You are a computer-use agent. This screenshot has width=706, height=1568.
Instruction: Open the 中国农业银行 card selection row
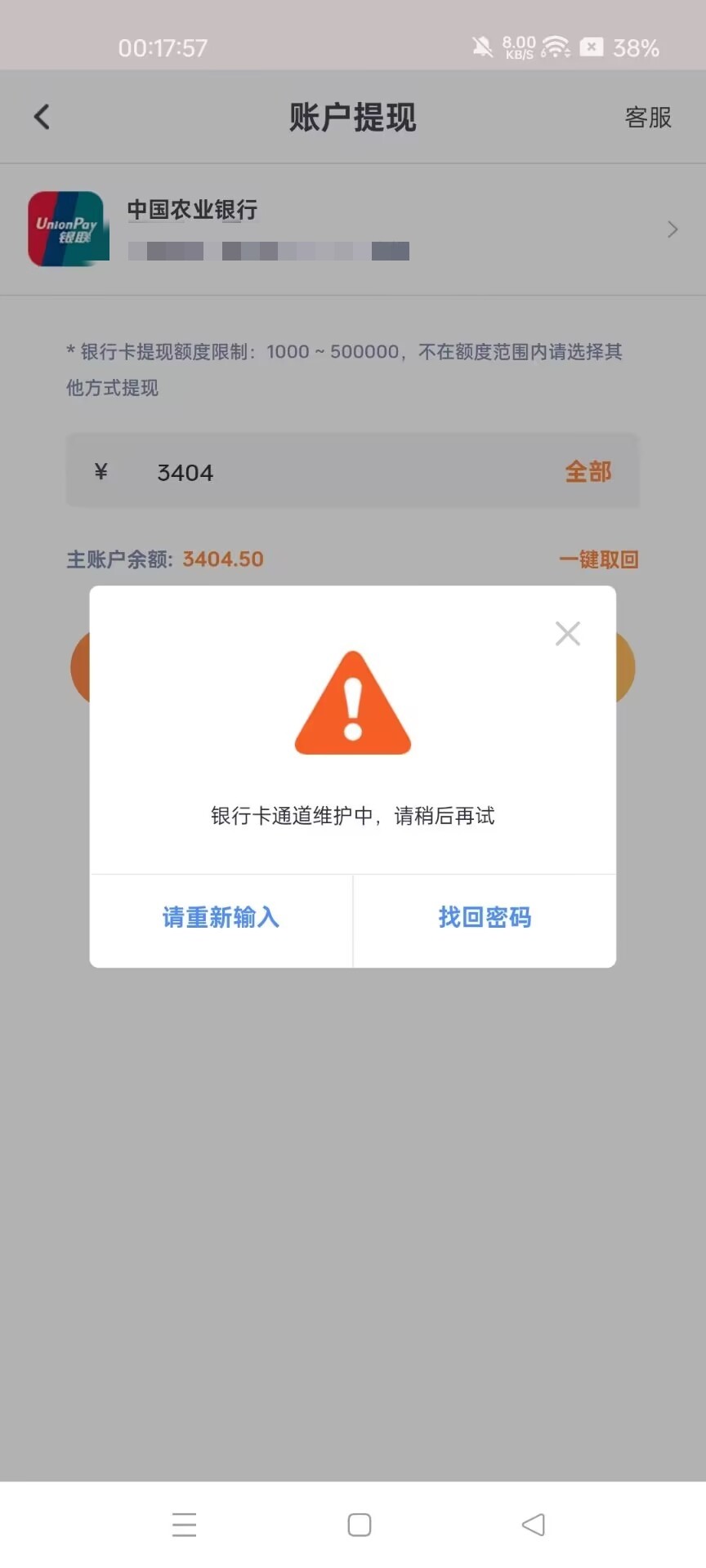coord(353,229)
